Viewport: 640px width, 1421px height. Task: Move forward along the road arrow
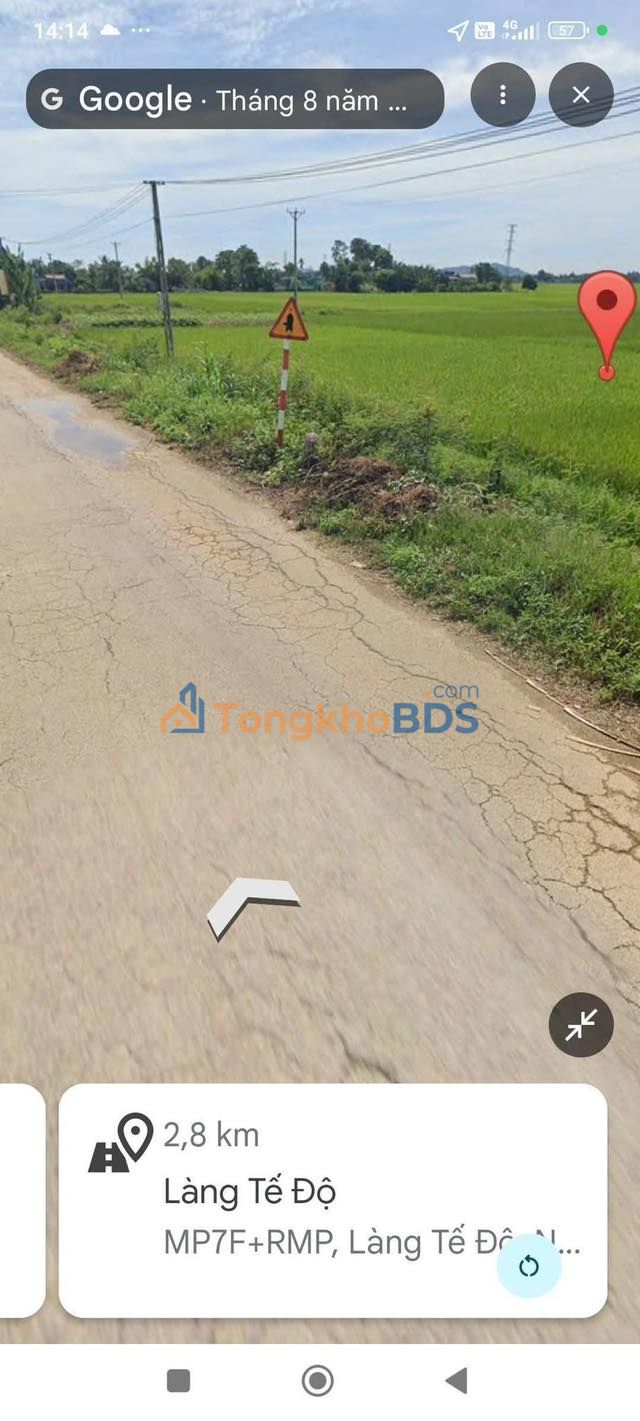[x=253, y=907]
